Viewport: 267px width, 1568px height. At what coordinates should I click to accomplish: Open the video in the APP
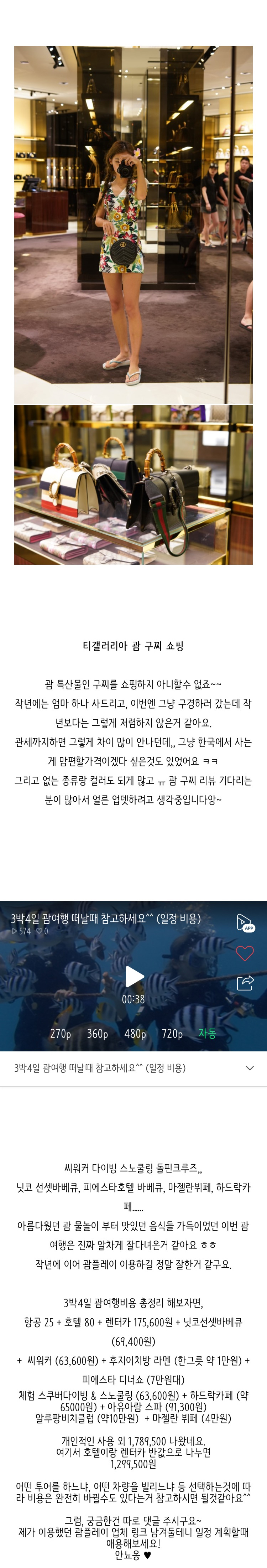point(245,923)
